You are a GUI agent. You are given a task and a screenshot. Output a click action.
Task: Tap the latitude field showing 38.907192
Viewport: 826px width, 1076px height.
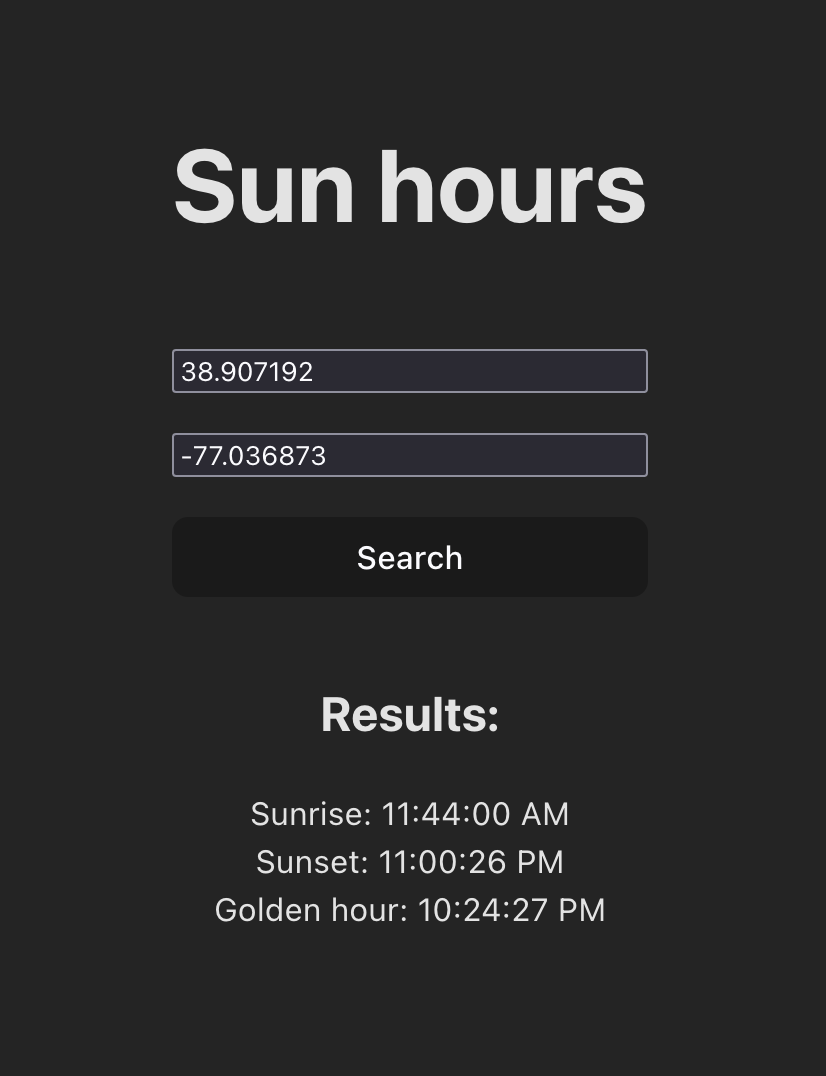(x=409, y=371)
